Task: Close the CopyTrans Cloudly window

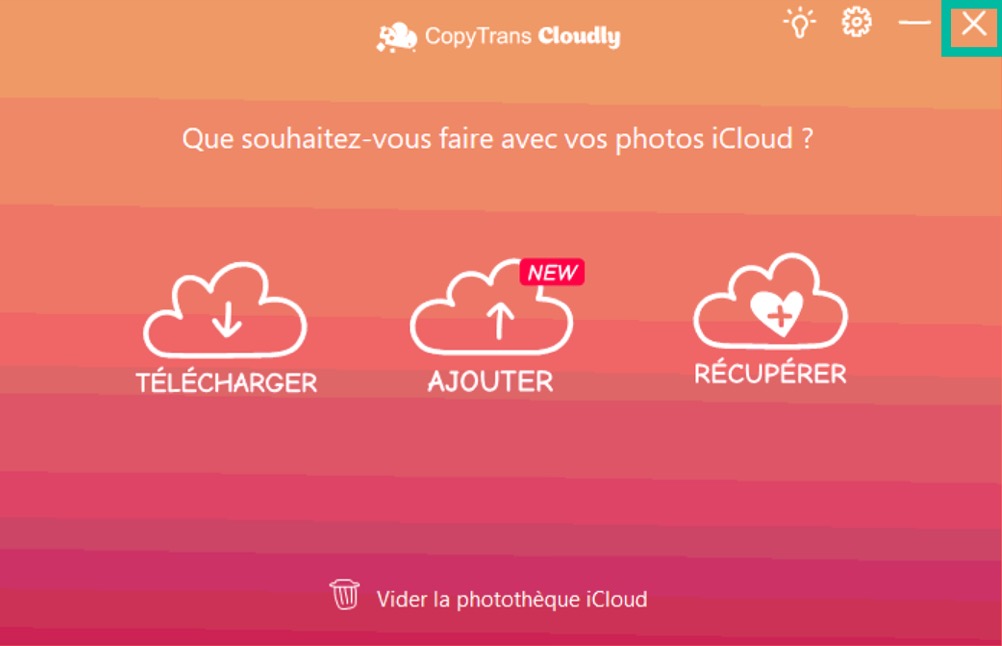Action: click(x=973, y=25)
